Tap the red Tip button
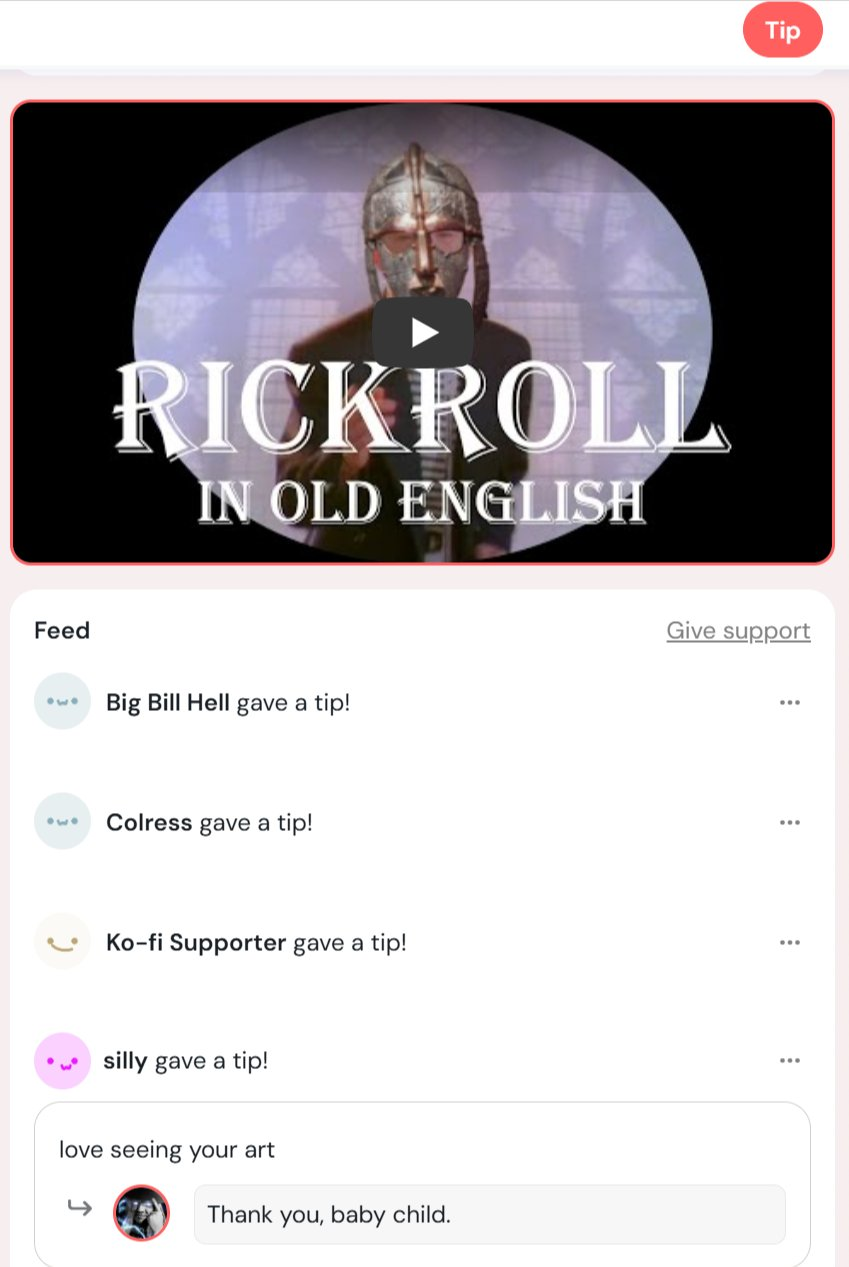 click(x=782, y=31)
